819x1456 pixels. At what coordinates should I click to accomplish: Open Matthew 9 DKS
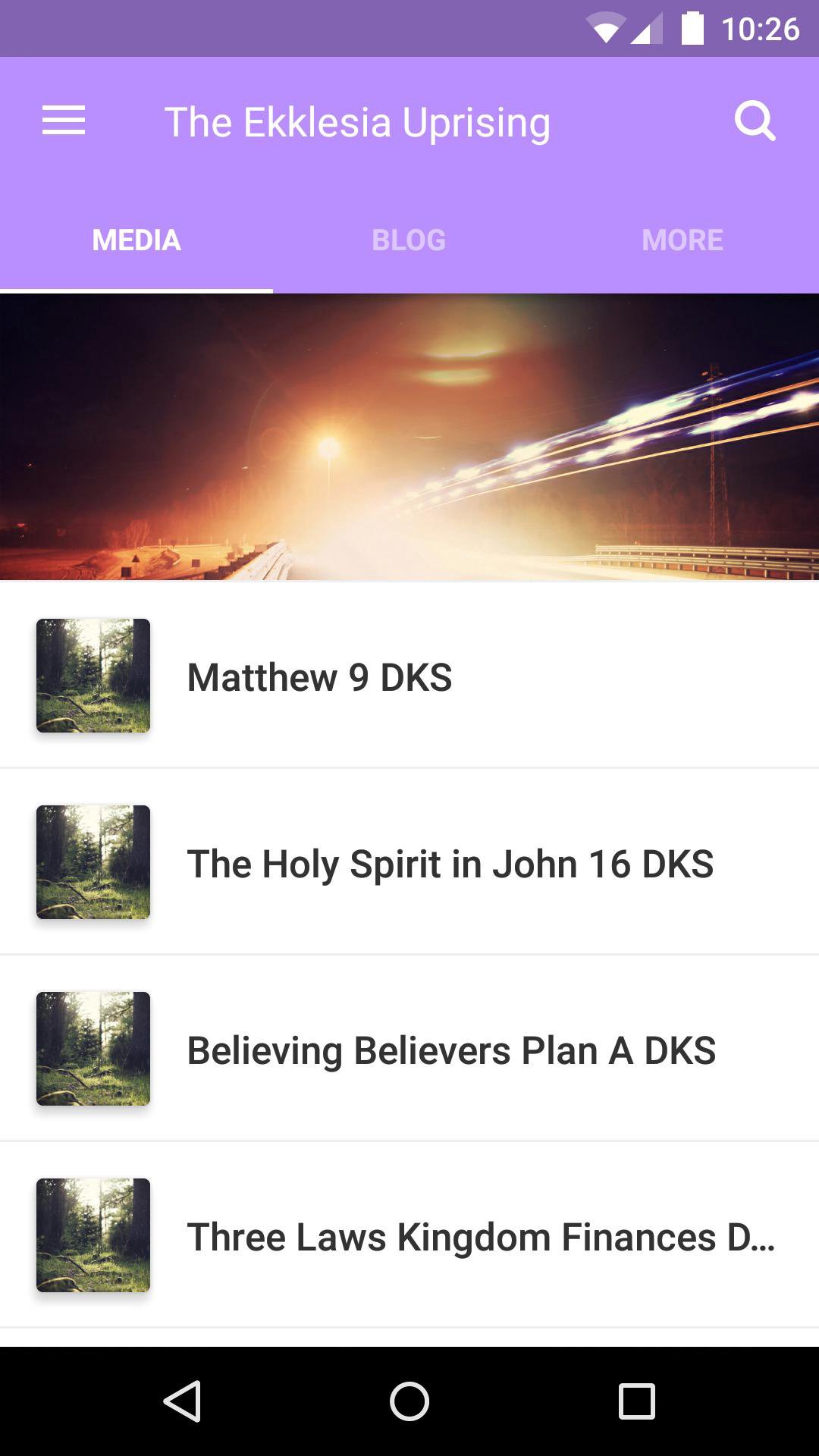[x=409, y=676]
